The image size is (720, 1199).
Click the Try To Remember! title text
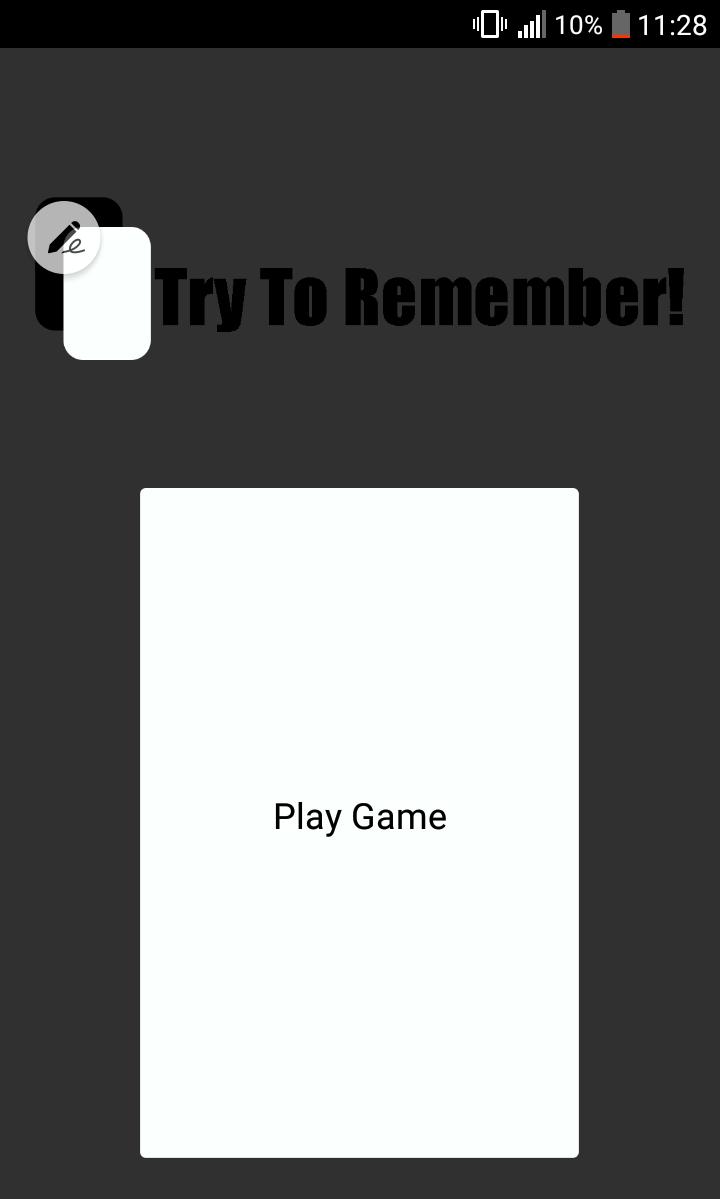click(420, 293)
